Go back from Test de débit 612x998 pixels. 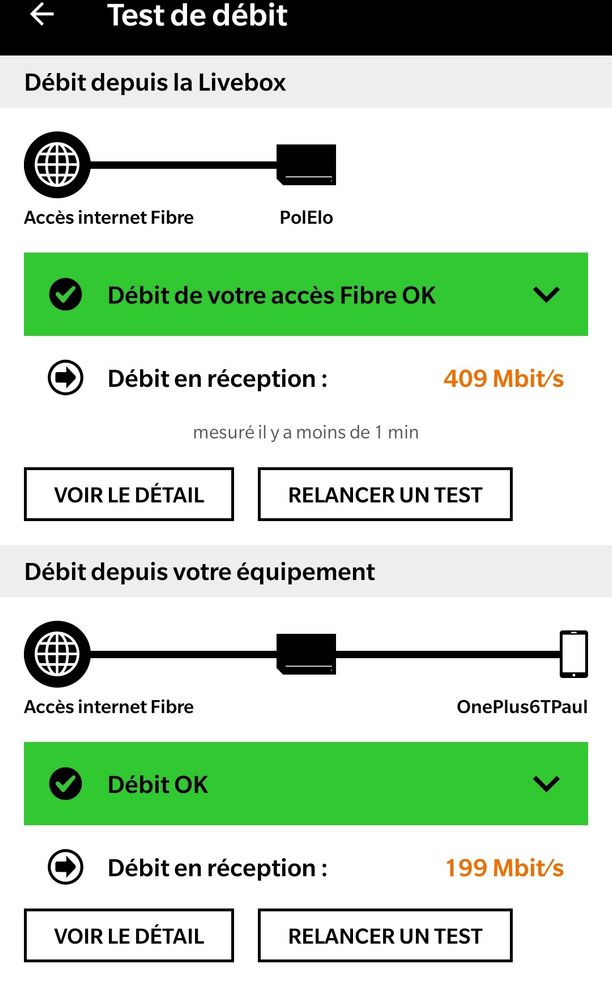(42, 15)
